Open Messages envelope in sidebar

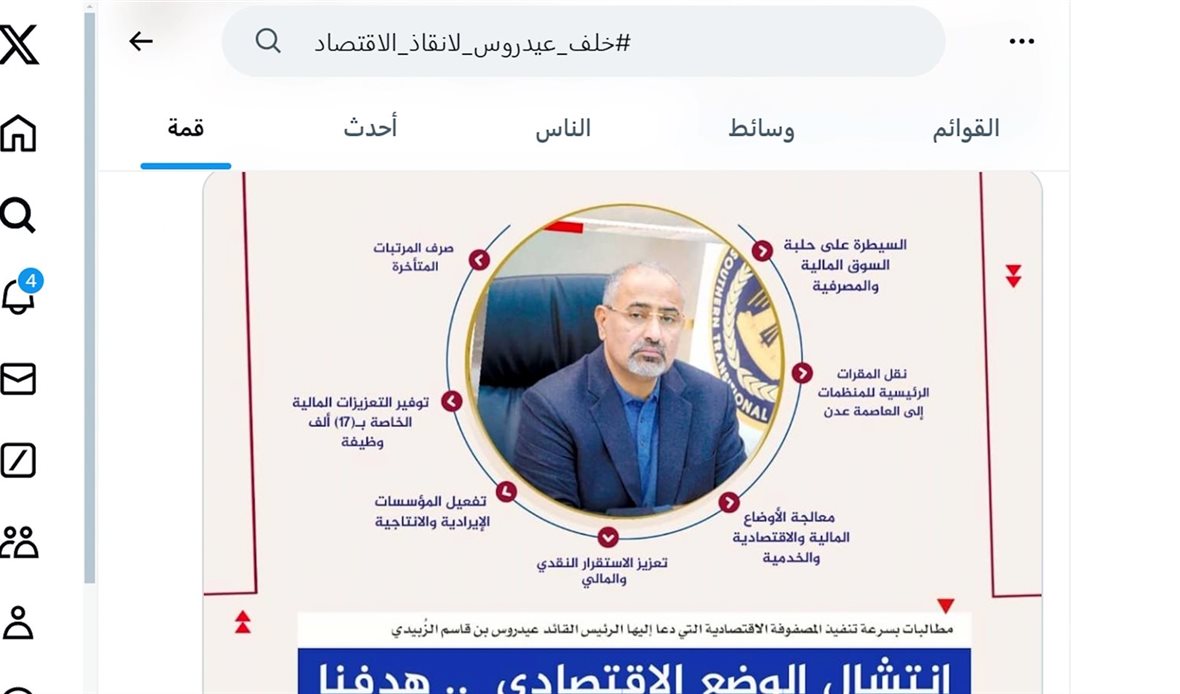coord(20,379)
